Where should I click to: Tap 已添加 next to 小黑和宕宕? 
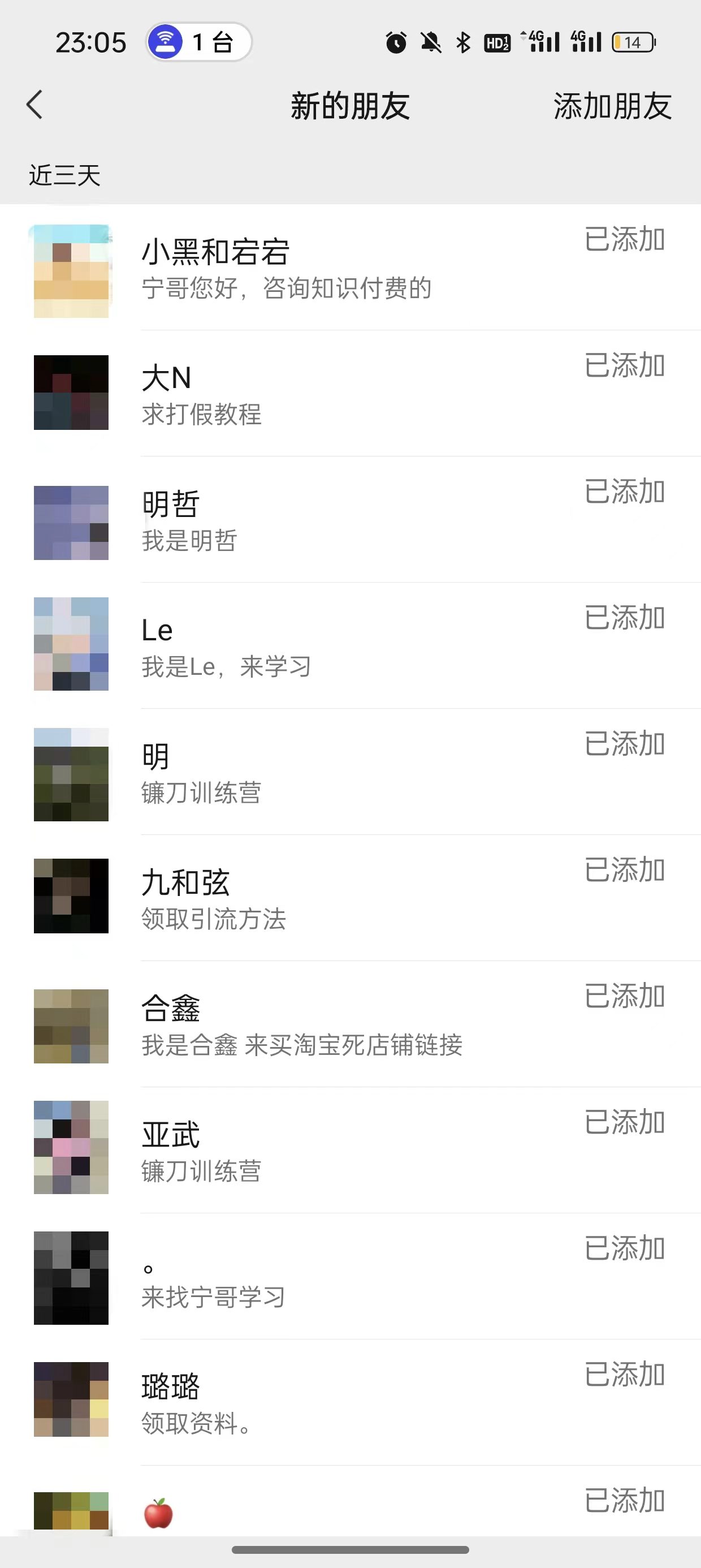[624, 241]
